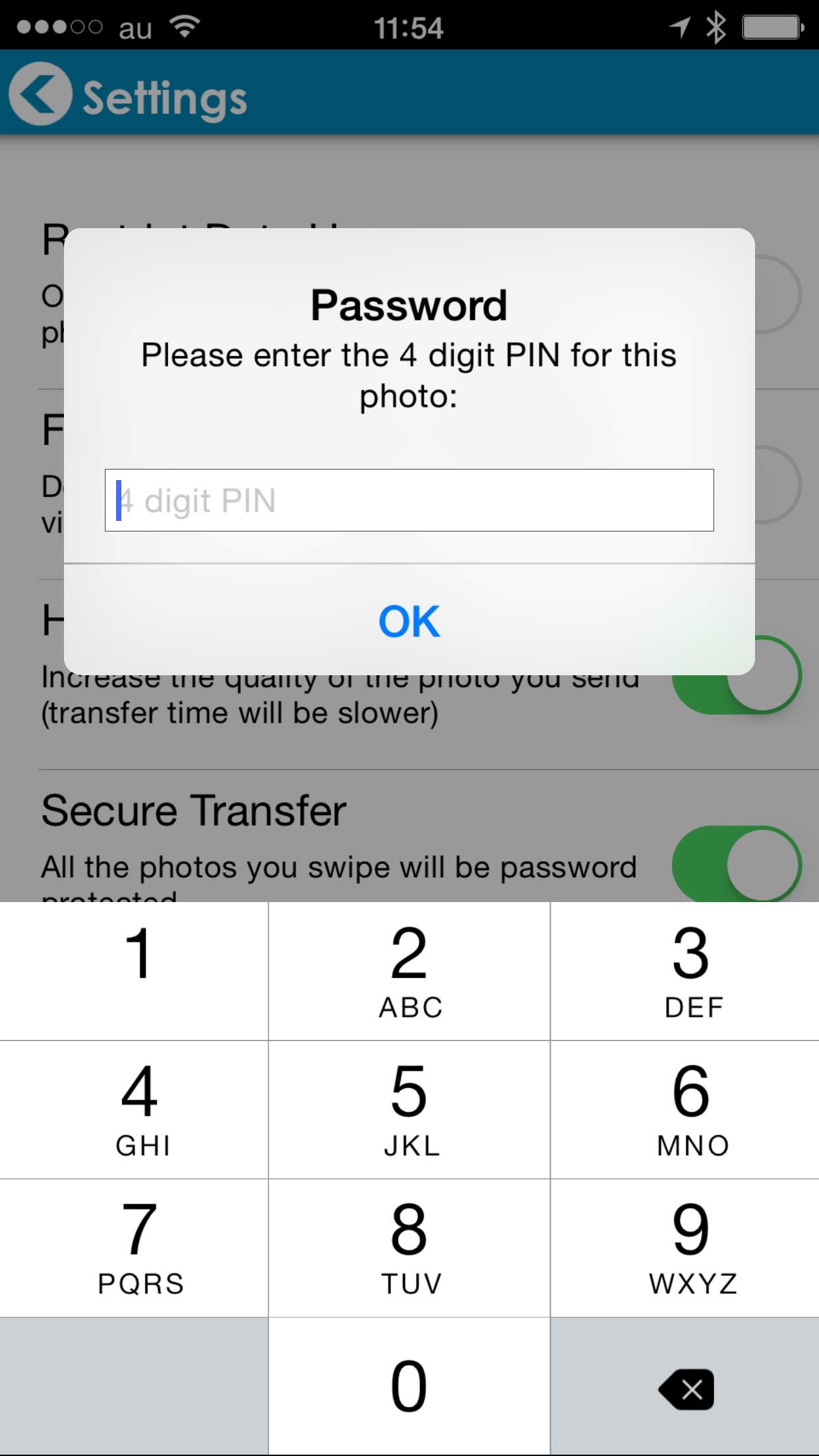Confirm the PIN with OK

[409, 621]
